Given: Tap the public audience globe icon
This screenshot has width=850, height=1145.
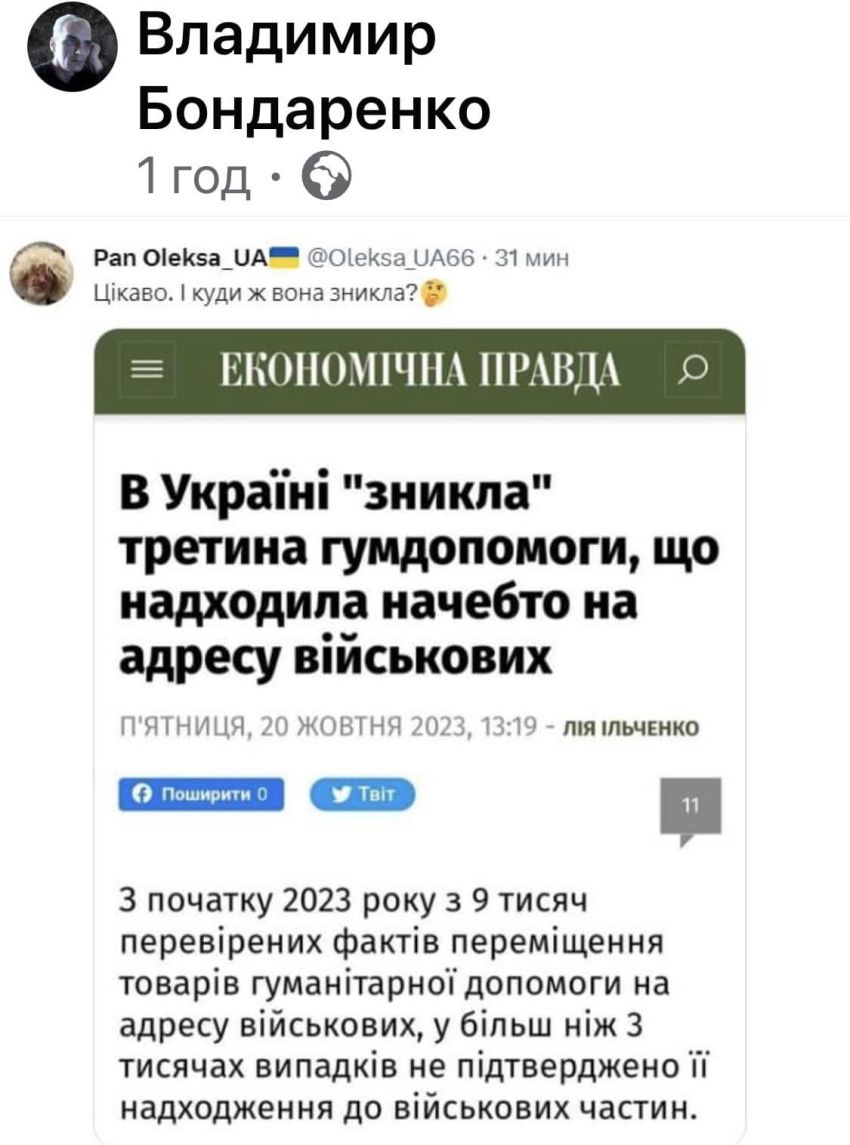Looking at the screenshot, I should pos(328,177).
